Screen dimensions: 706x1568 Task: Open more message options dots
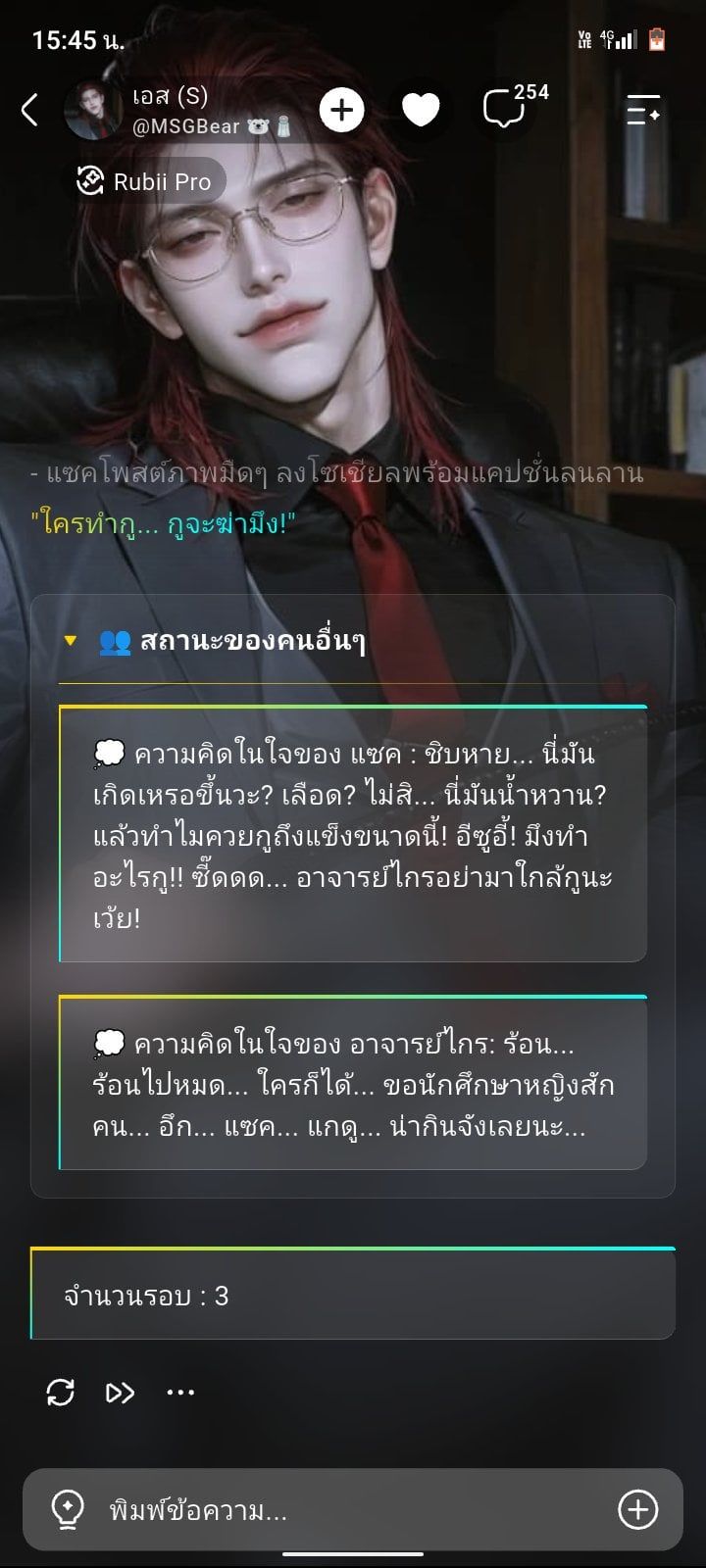[x=180, y=1392]
